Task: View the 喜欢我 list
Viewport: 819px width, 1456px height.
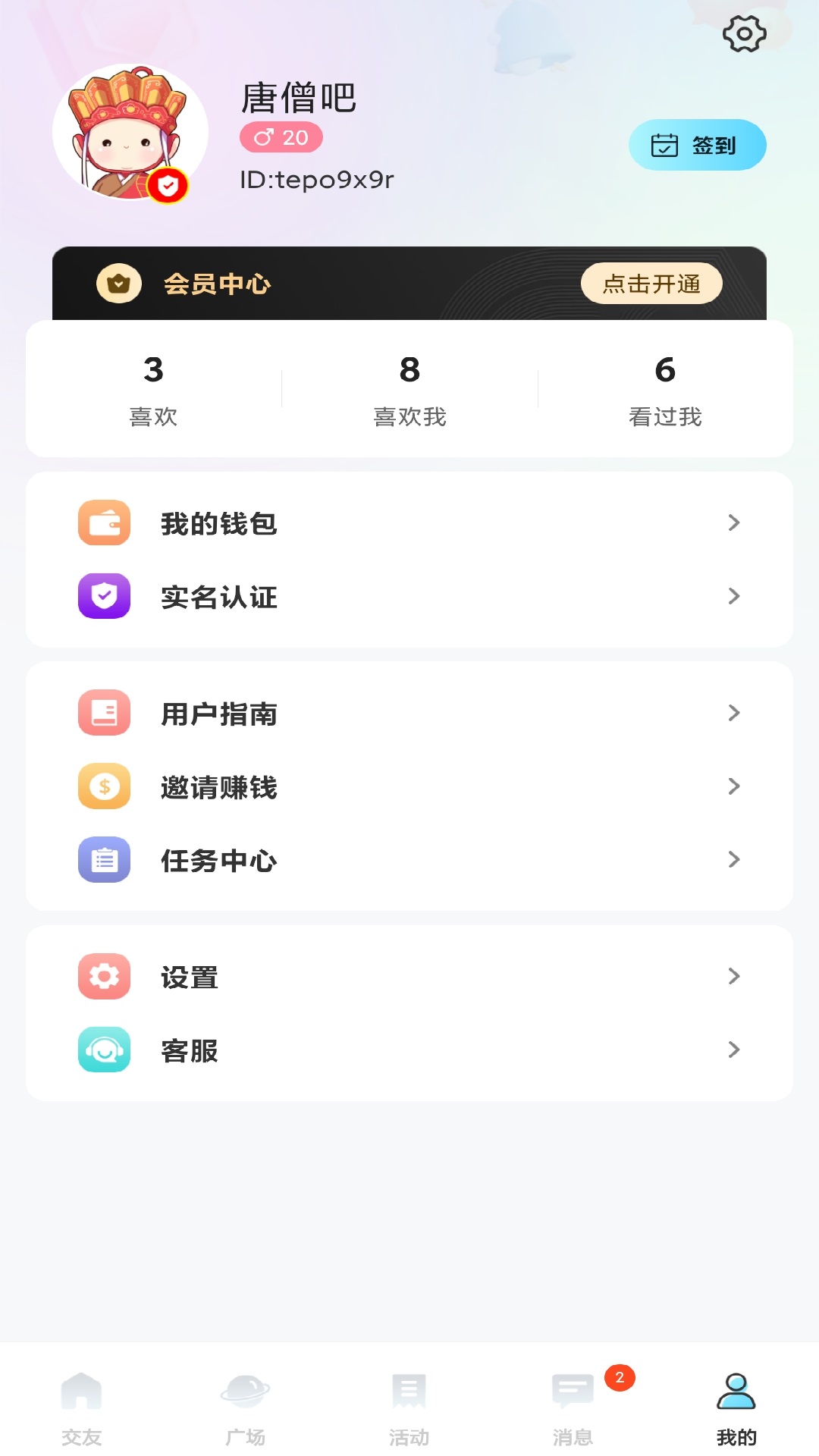Action: 409,388
